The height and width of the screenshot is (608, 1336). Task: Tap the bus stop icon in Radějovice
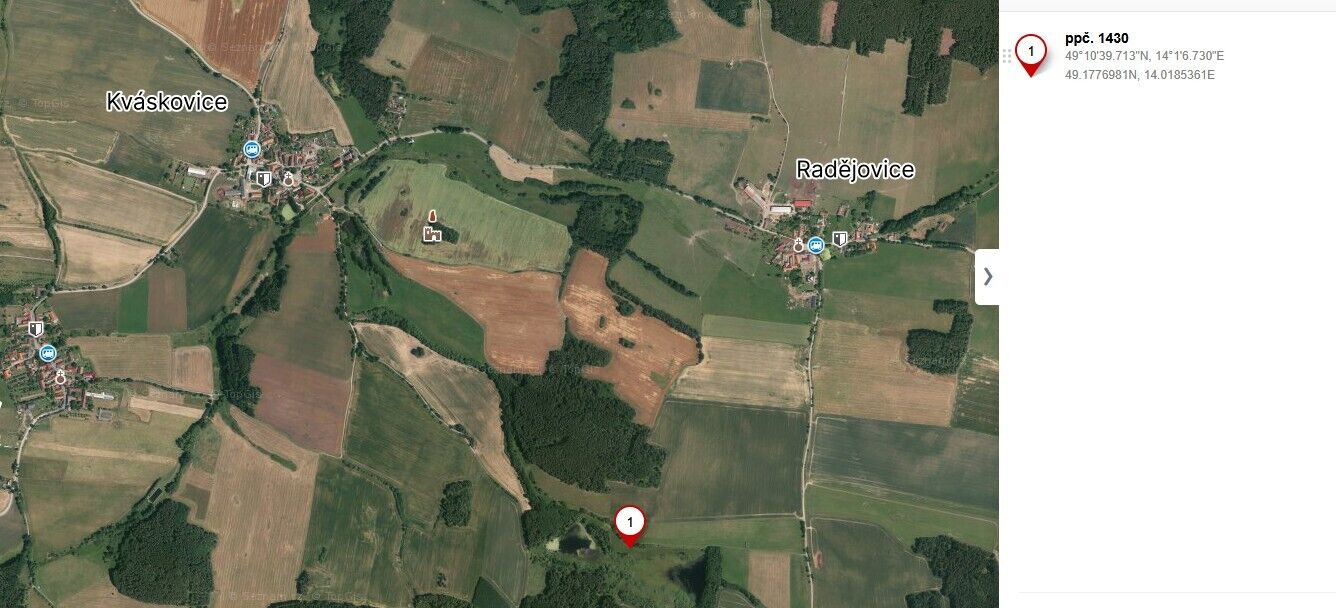(x=817, y=244)
